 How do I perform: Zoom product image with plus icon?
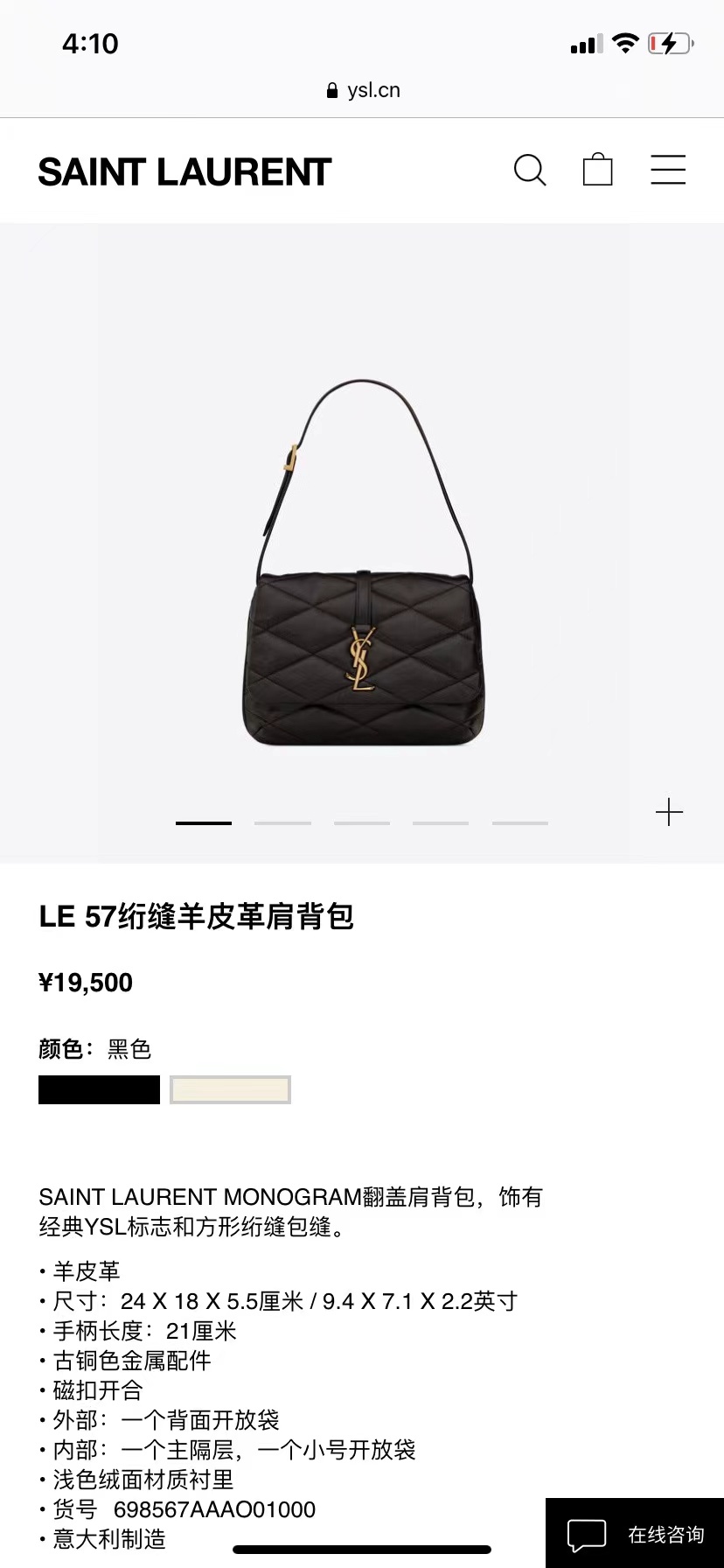[x=669, y=813]
